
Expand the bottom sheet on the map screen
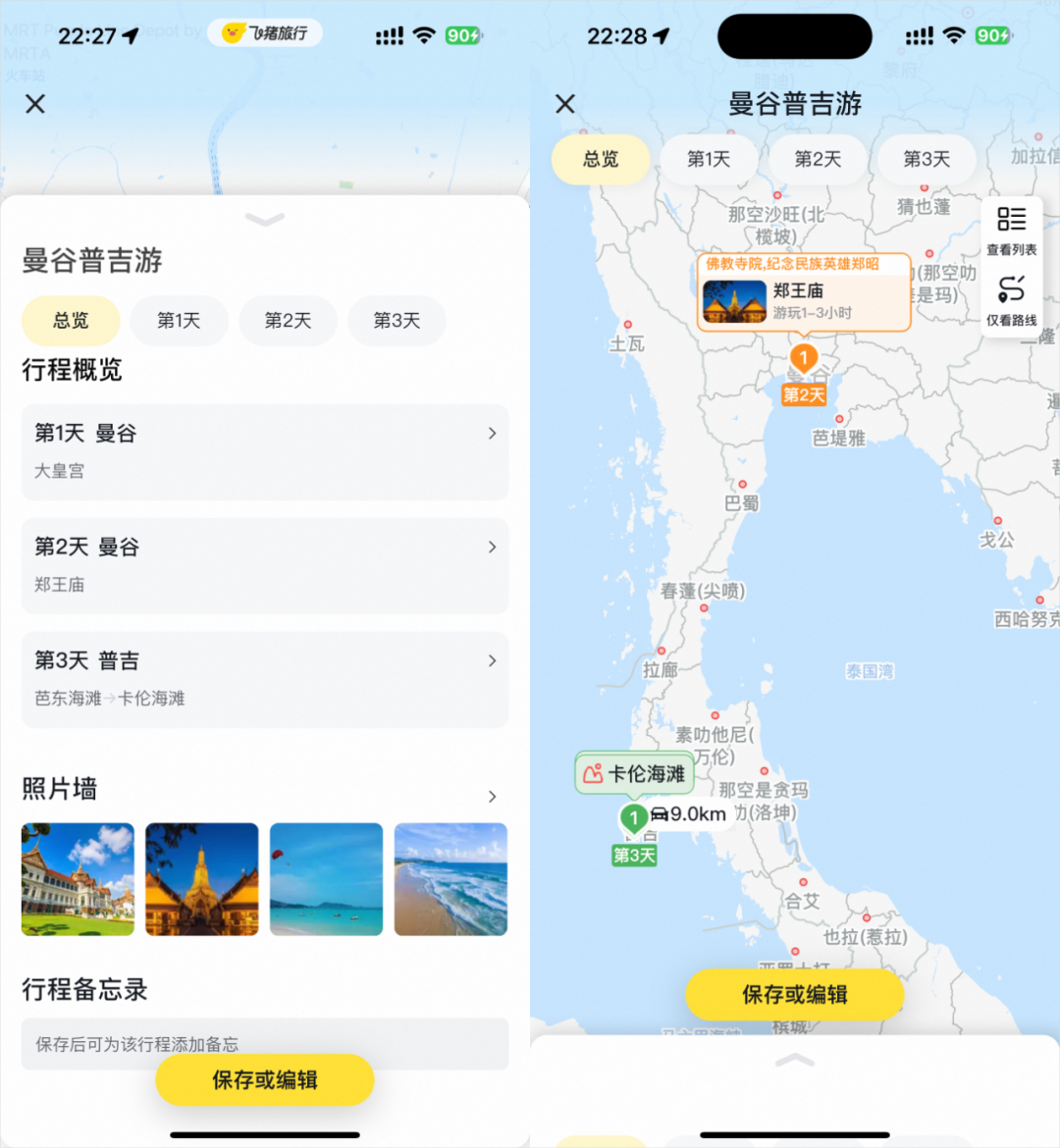pos(795,1061)
